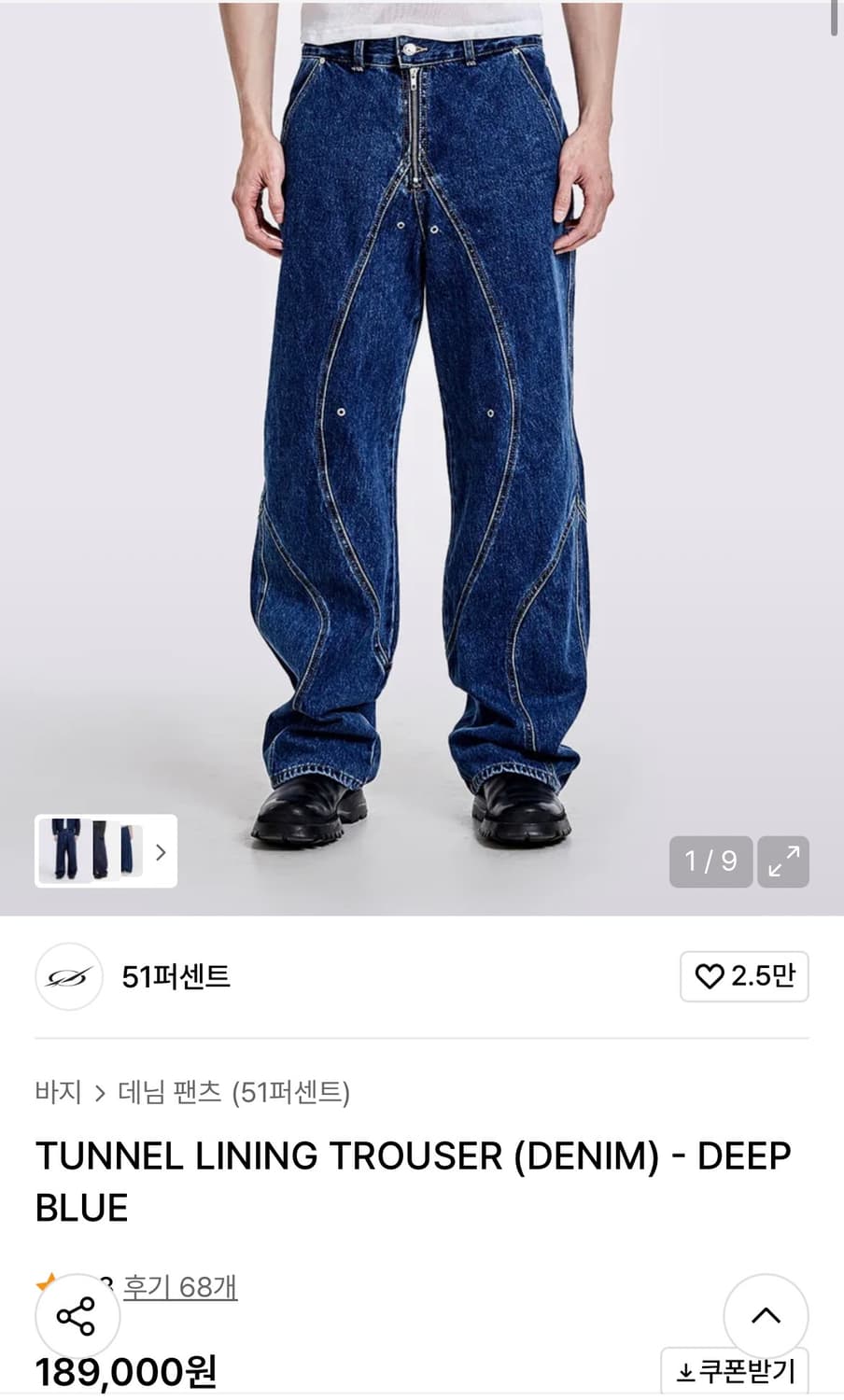Screen dimensions: 844x1400
Task: Tap the 1/9 image counter badge
Action: point(710,861)
